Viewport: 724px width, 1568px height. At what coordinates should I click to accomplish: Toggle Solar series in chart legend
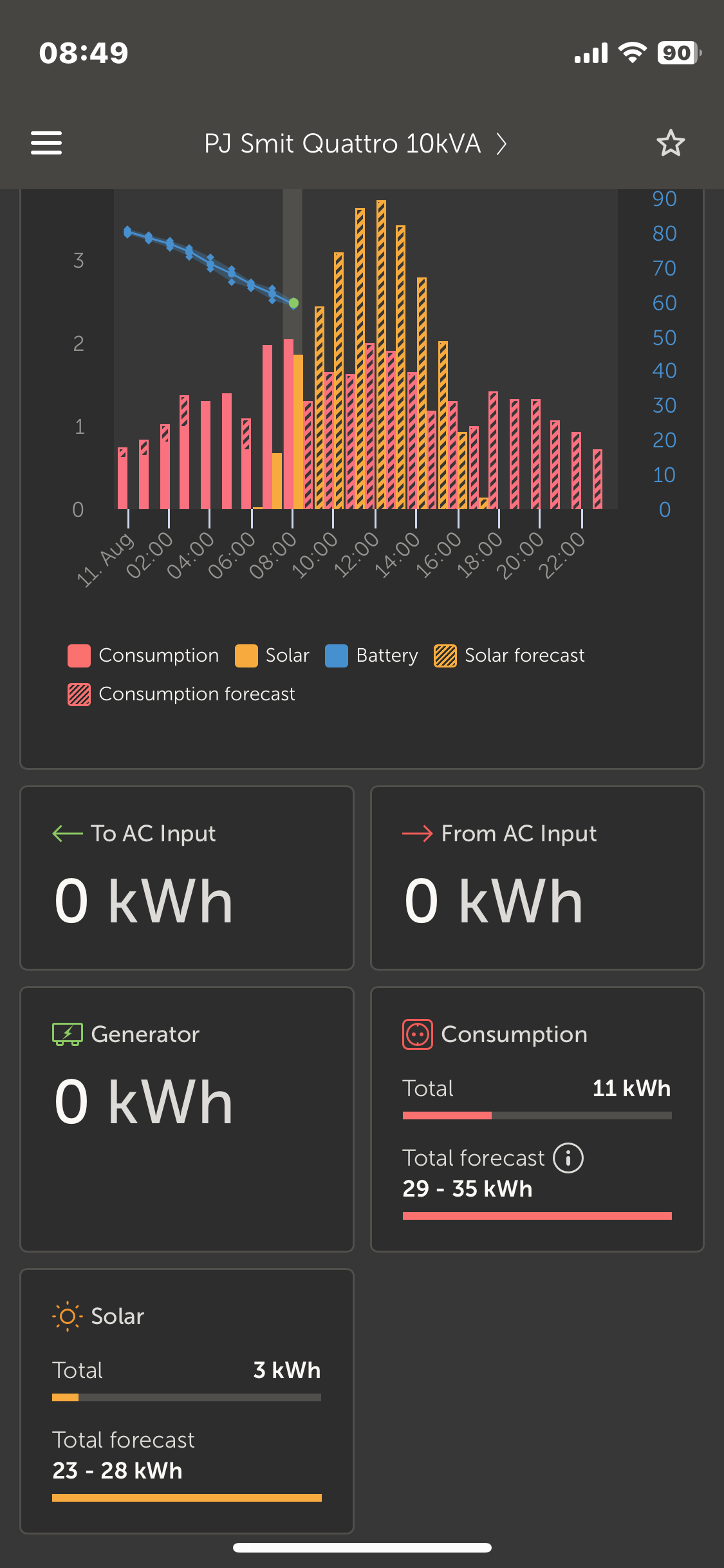(x=272, y=656)
